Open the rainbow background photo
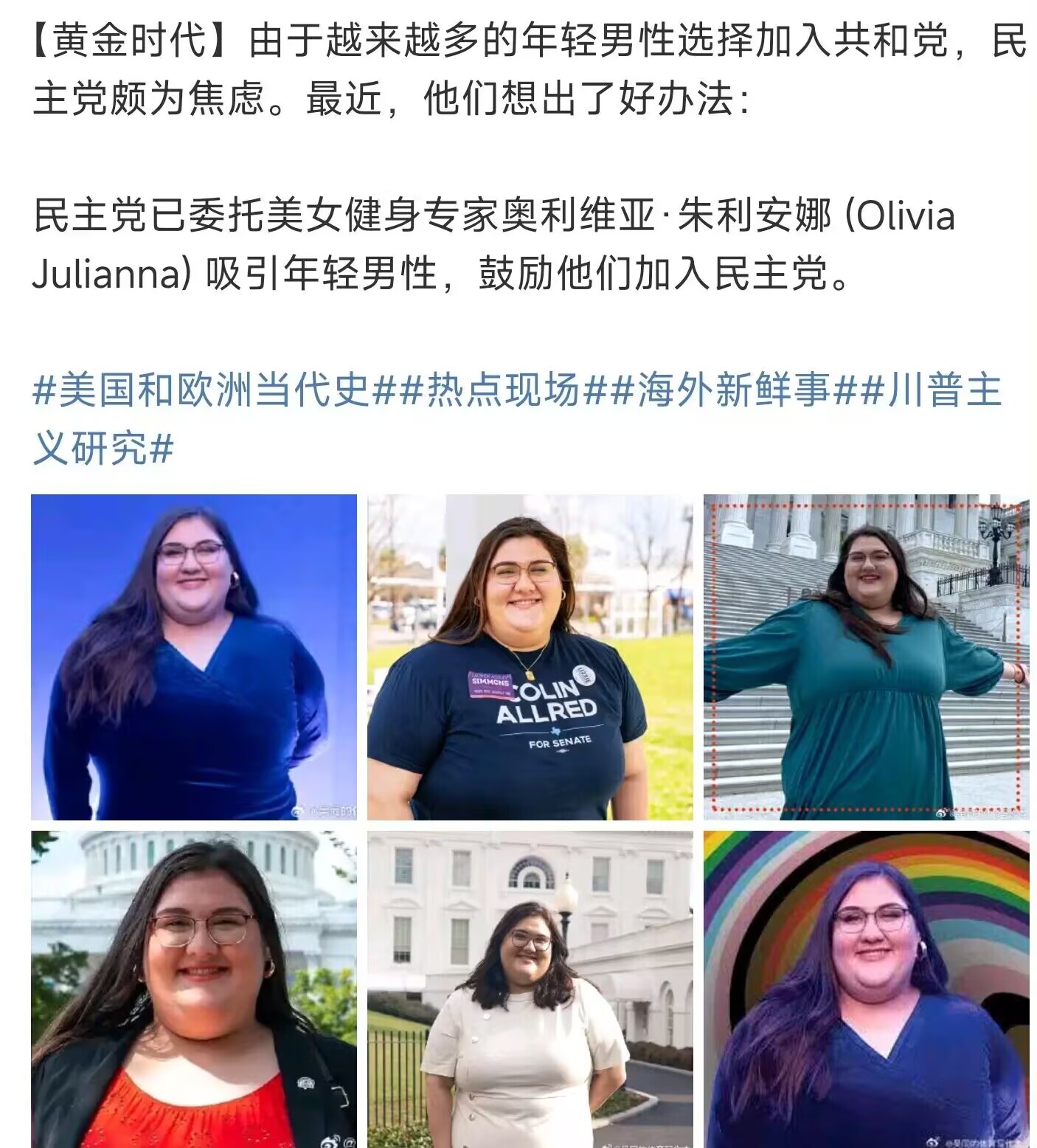Image resolution: width=1037 pixels, height=1148 pixels. click(x=866, y=989)
